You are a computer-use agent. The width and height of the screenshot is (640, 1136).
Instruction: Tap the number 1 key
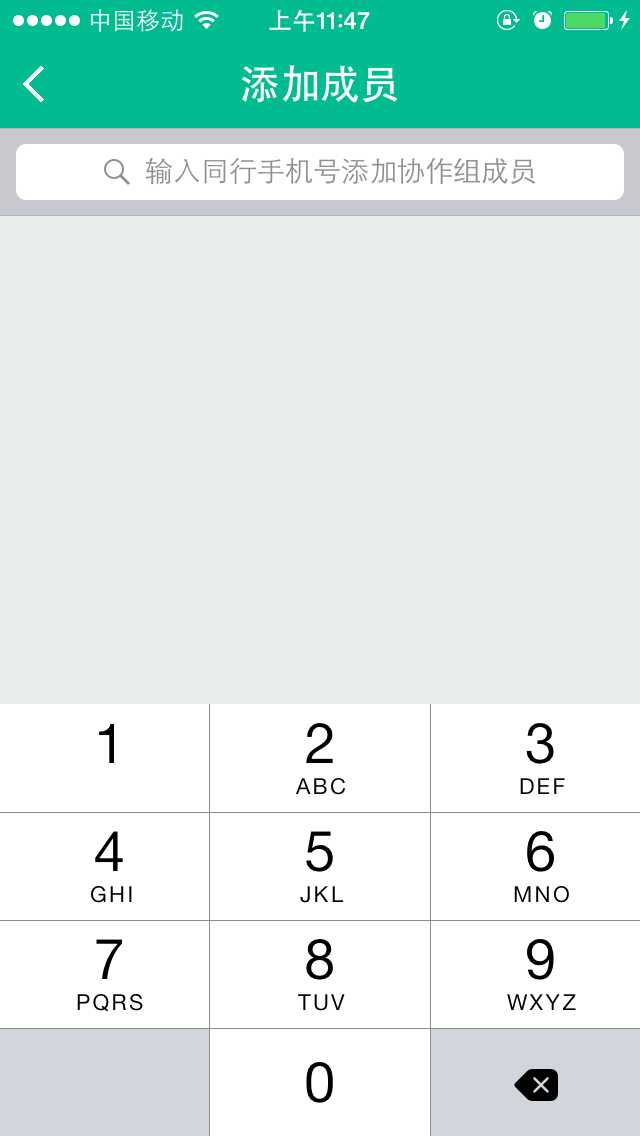coord(107,756)
